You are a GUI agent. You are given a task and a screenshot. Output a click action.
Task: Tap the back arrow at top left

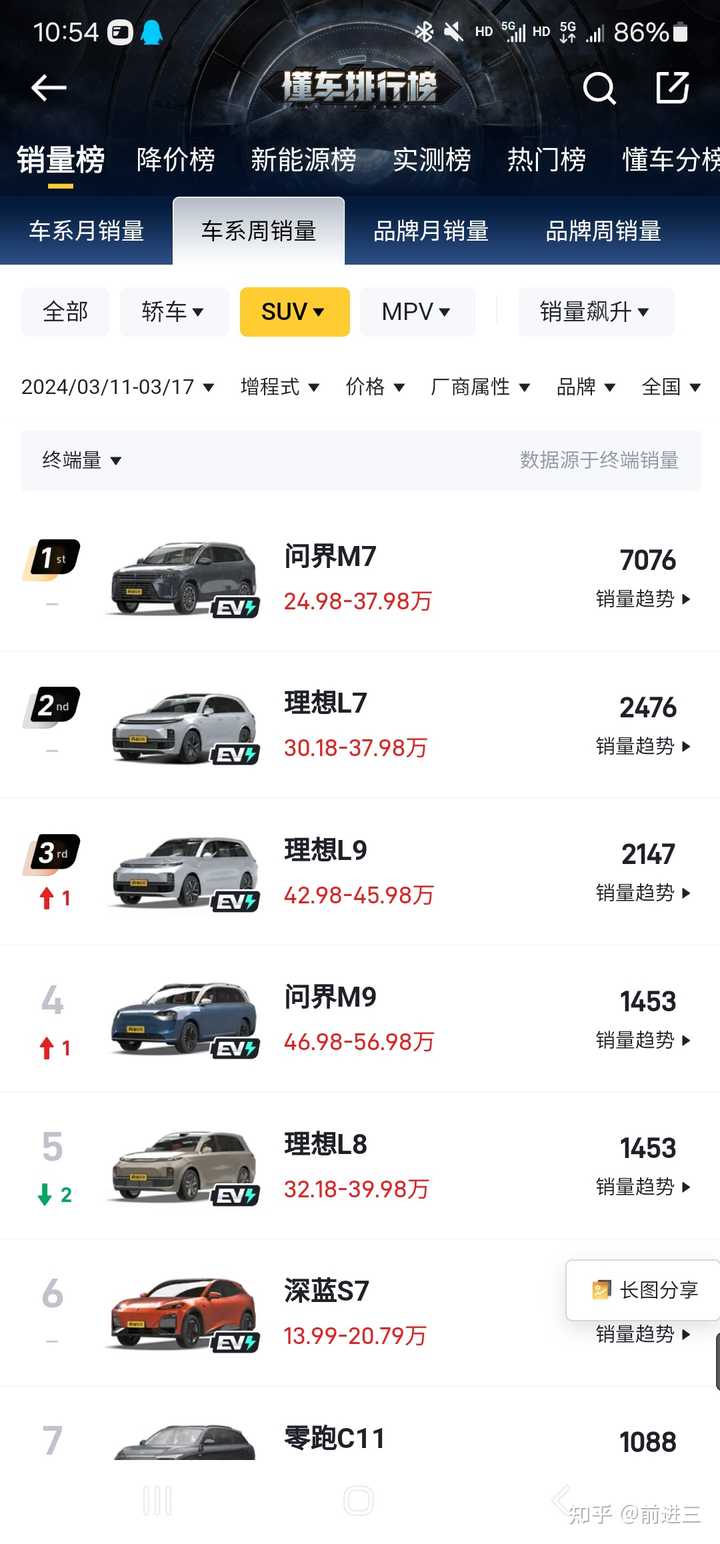(47, 88)
